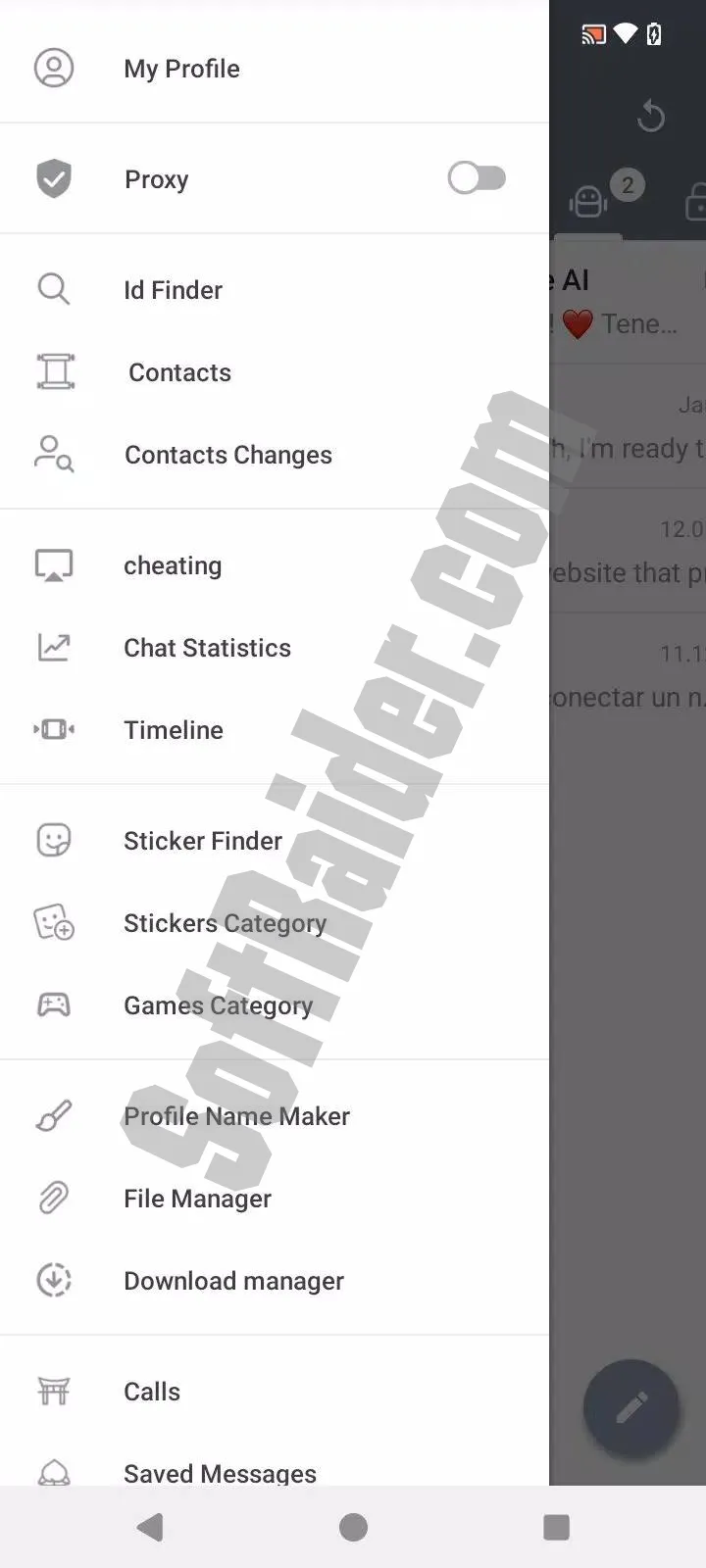Open Download manager

[233, 1281]
